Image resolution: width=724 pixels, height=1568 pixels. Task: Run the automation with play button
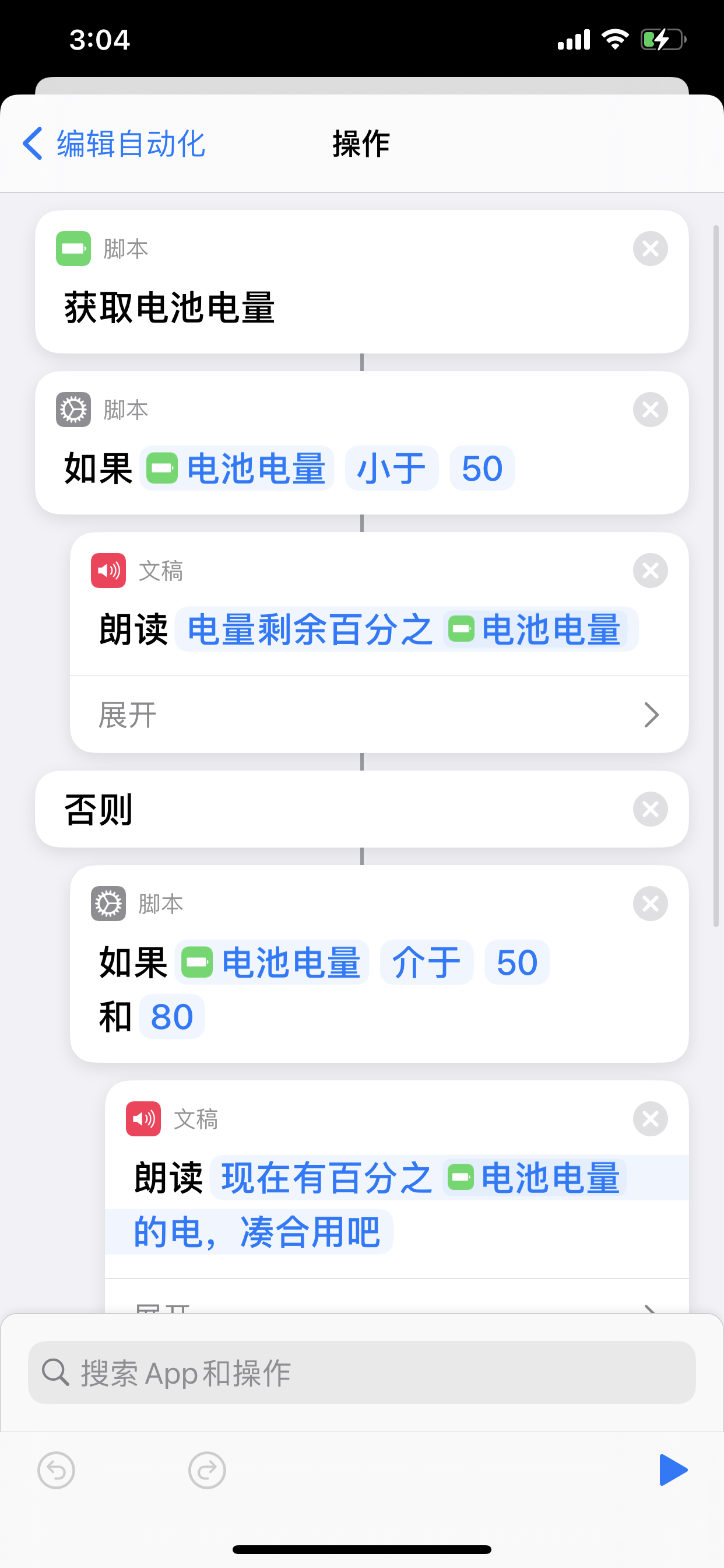pyautogui.click(x=673, y=1471)
